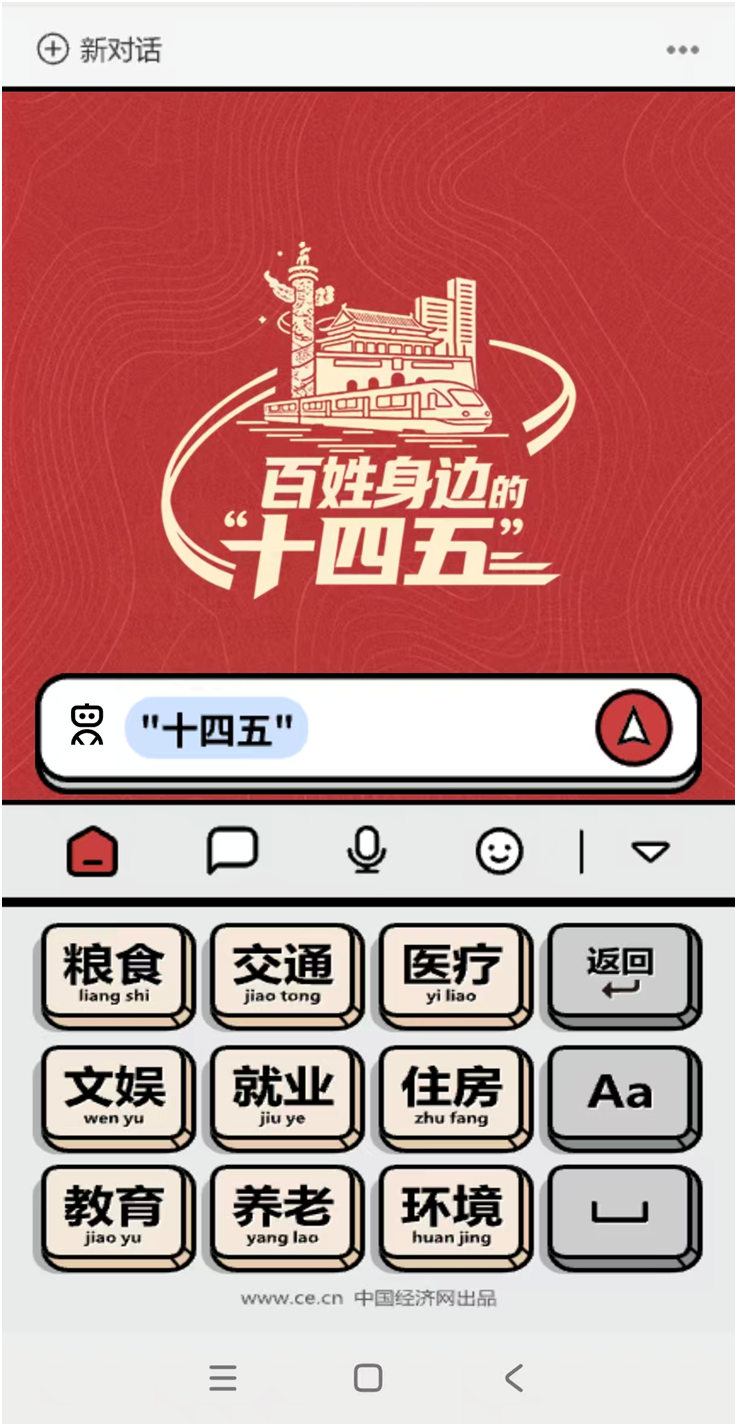Open the three-dot overflow menu
Image resolution: width=737 pixels, height=1426 pixels.
(682, 50)
